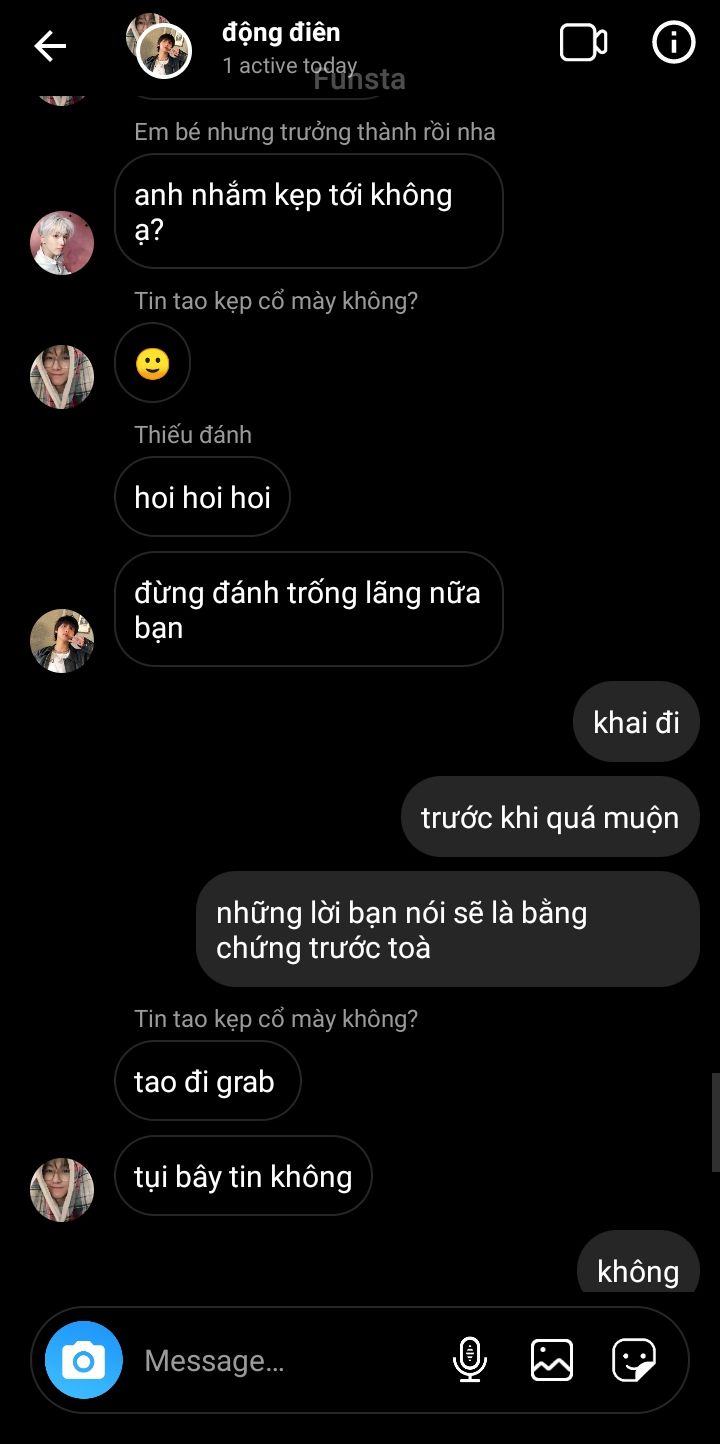Pick an image from the gallery
The width and height of the screenshot is (720, 1444).
tap(551, 1360)
